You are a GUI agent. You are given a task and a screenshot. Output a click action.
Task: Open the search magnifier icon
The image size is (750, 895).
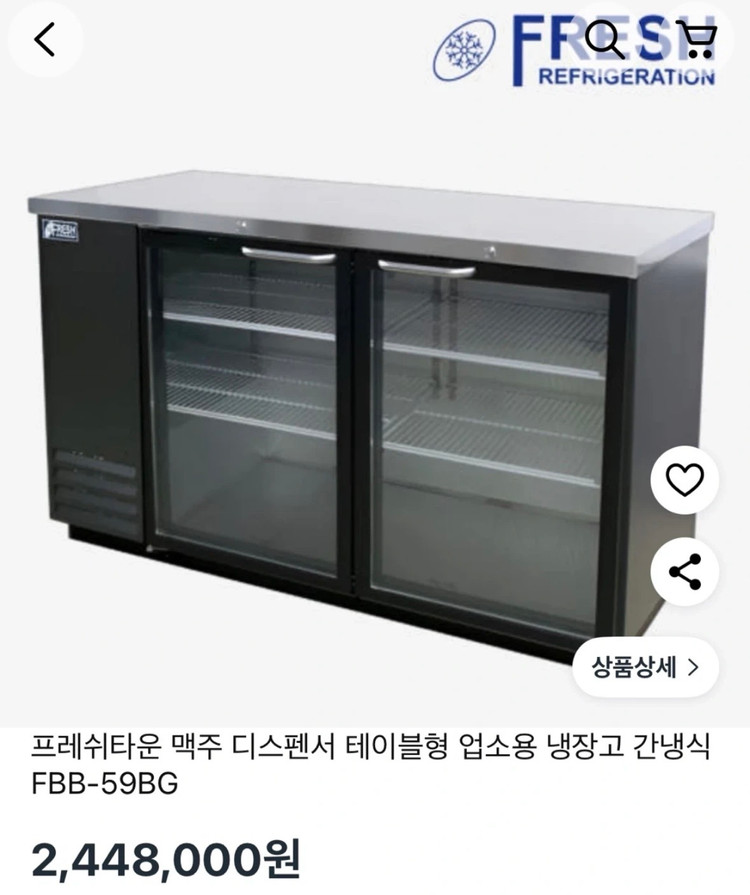coord(601,40)
